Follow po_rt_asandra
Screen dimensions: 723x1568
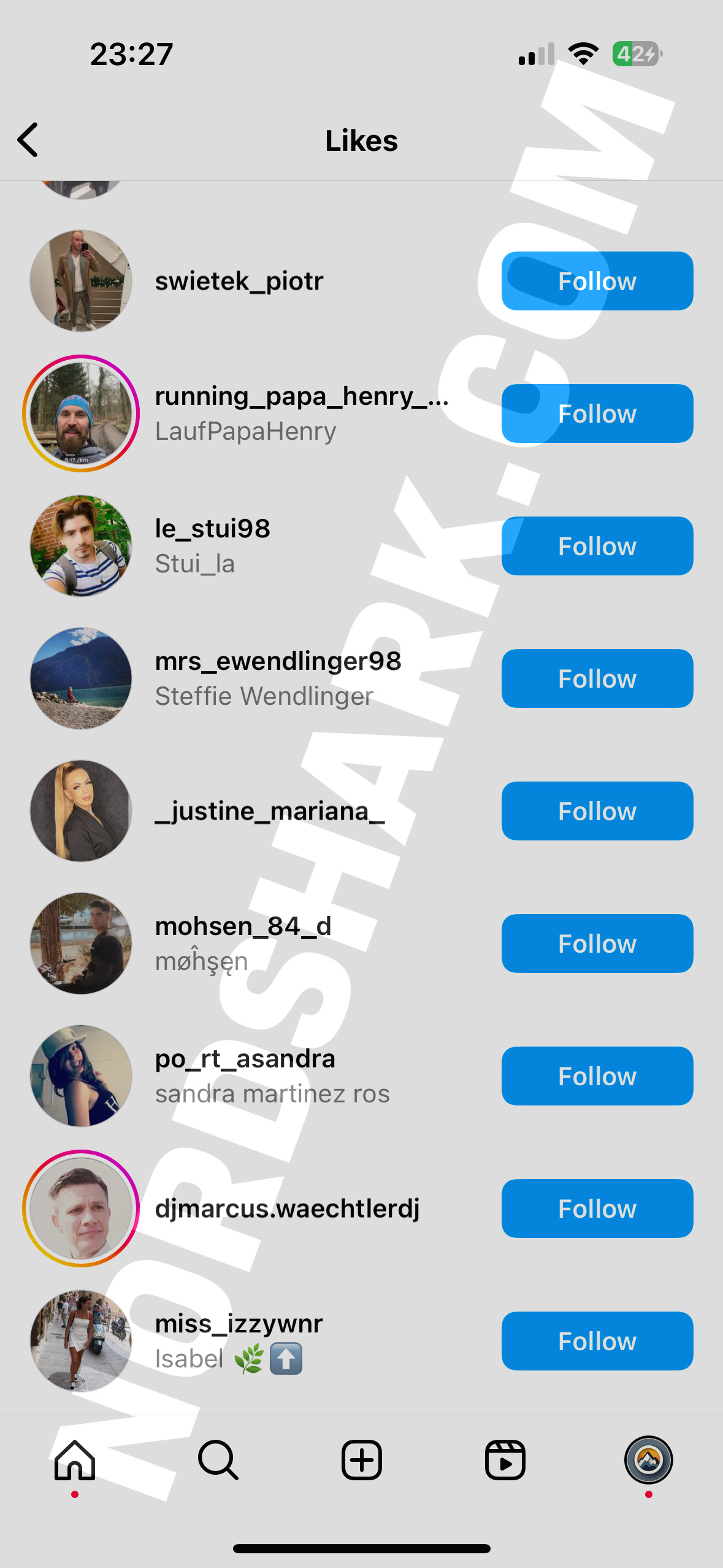(597, 1076)
